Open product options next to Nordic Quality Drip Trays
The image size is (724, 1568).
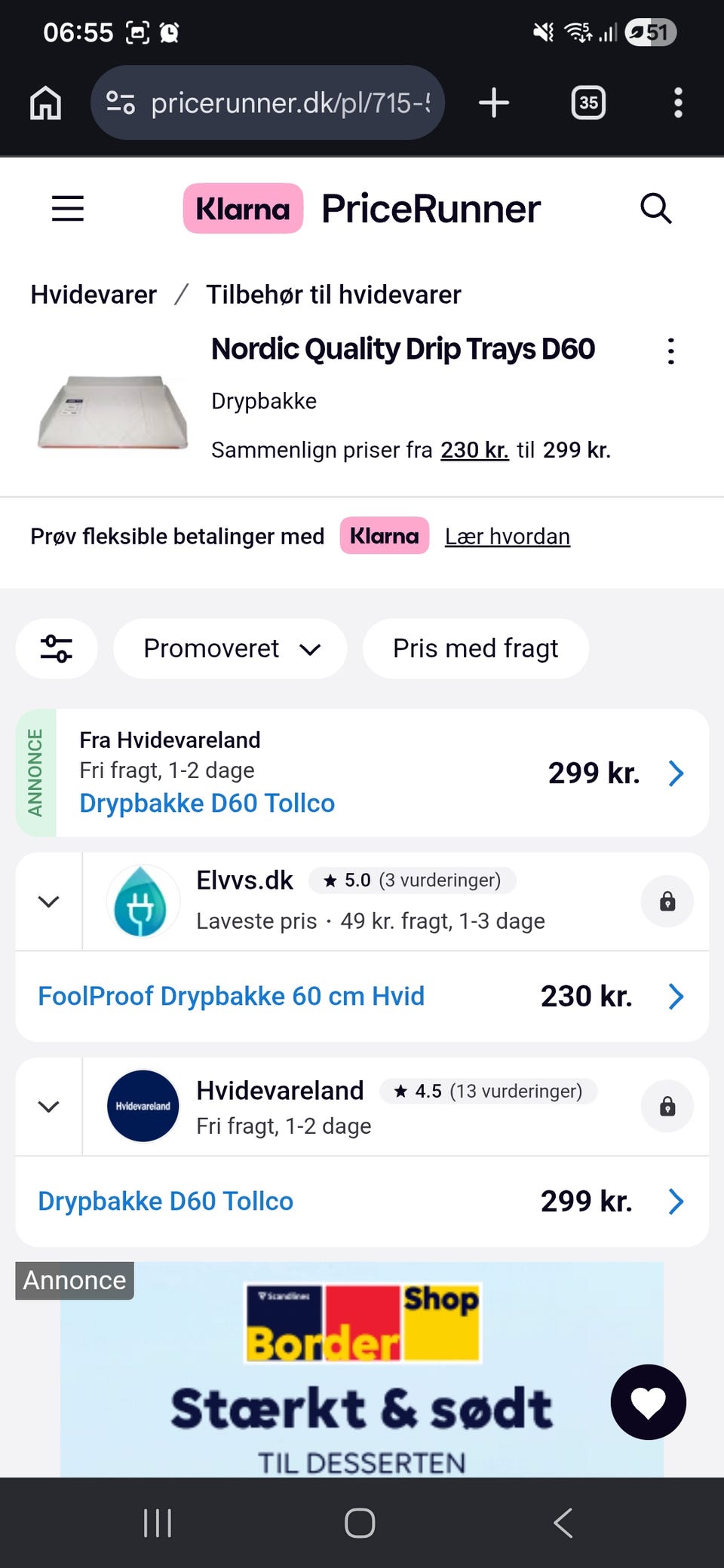click(x=670, y=351)
